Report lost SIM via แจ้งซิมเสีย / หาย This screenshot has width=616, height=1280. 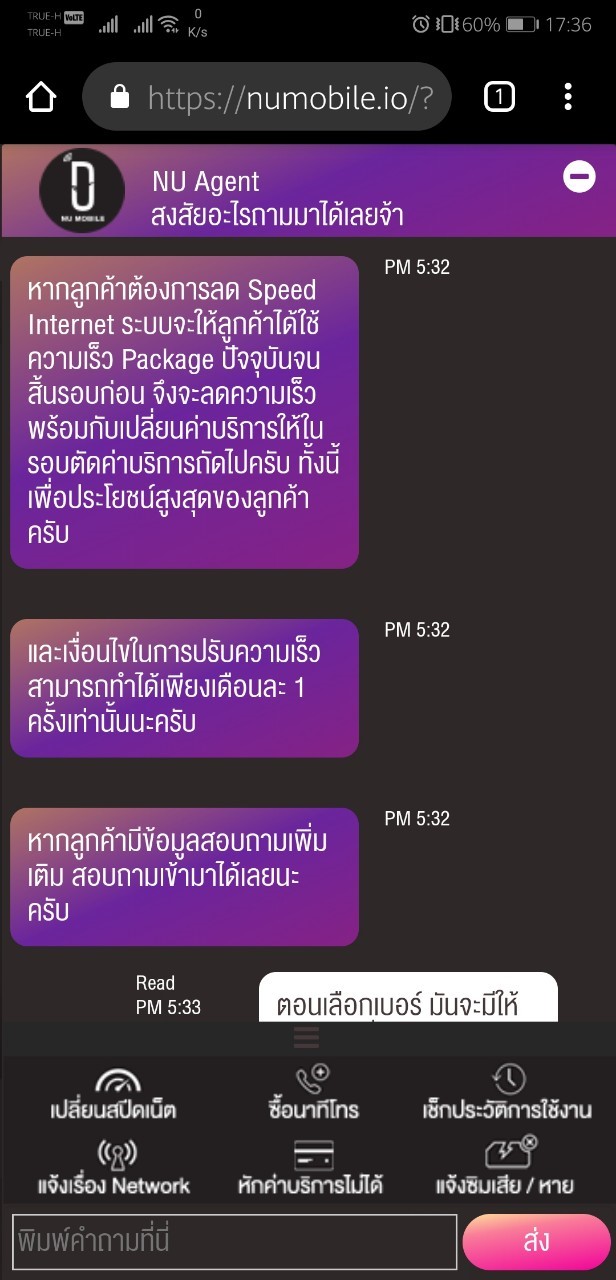(505, 1167)
